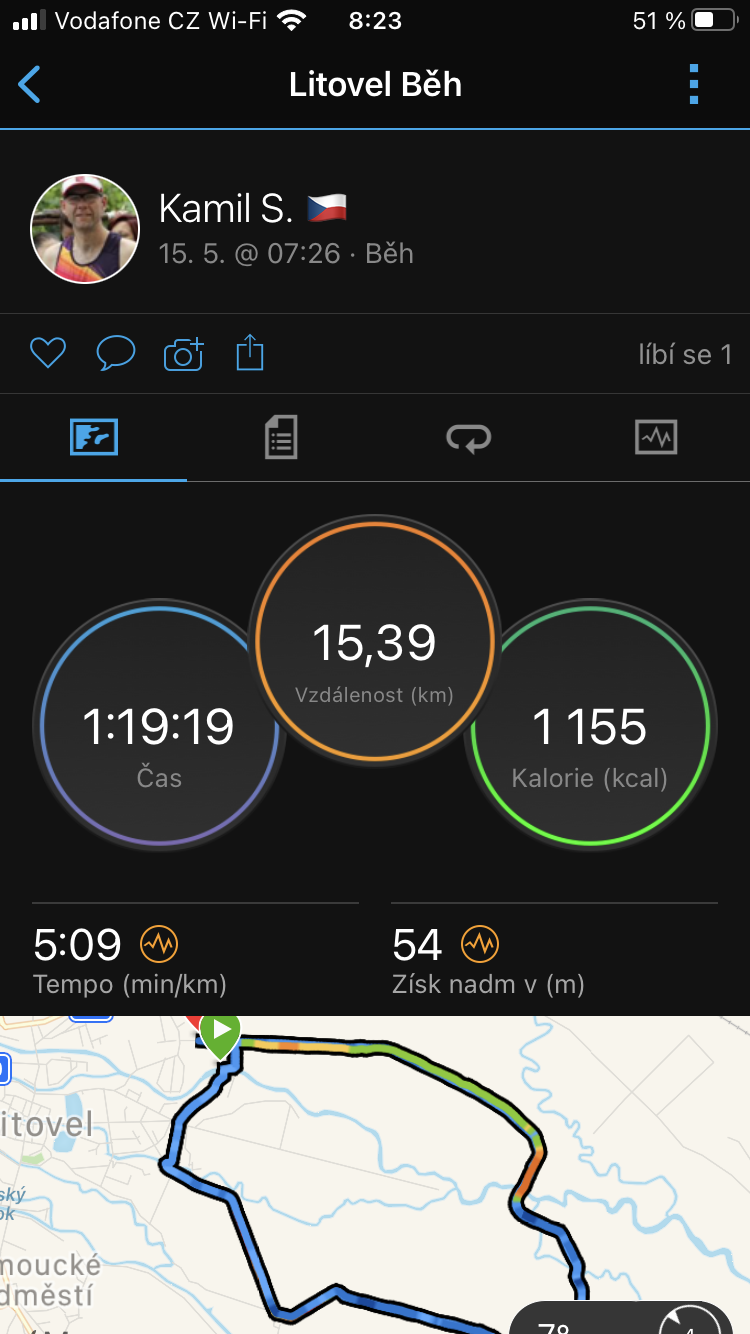Image resolution: width=750 pixels, height=1334 pixels.
Task: Open Kamil S.'s profile photo
Action: click(85, 229)
